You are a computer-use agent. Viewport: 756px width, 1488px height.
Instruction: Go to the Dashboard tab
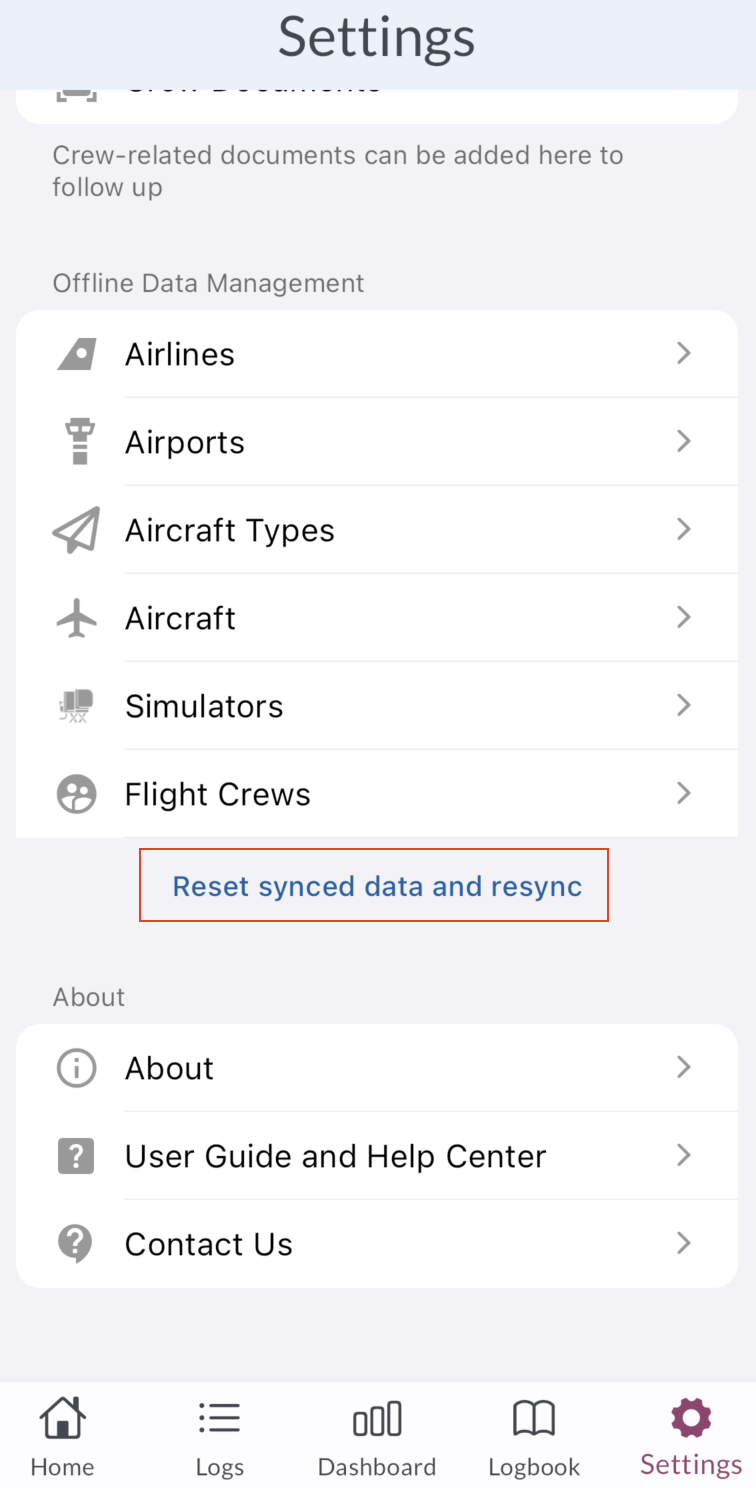click(377, 1437)
